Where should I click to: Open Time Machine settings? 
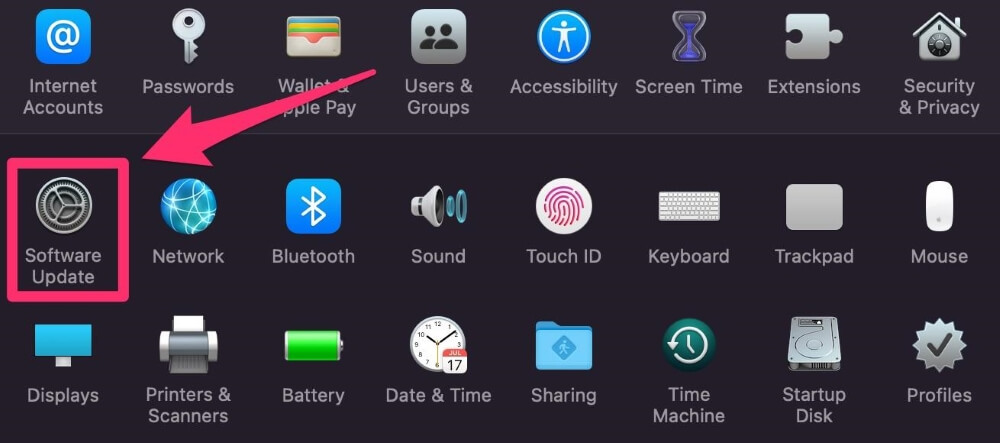click(x=688, y=345)
